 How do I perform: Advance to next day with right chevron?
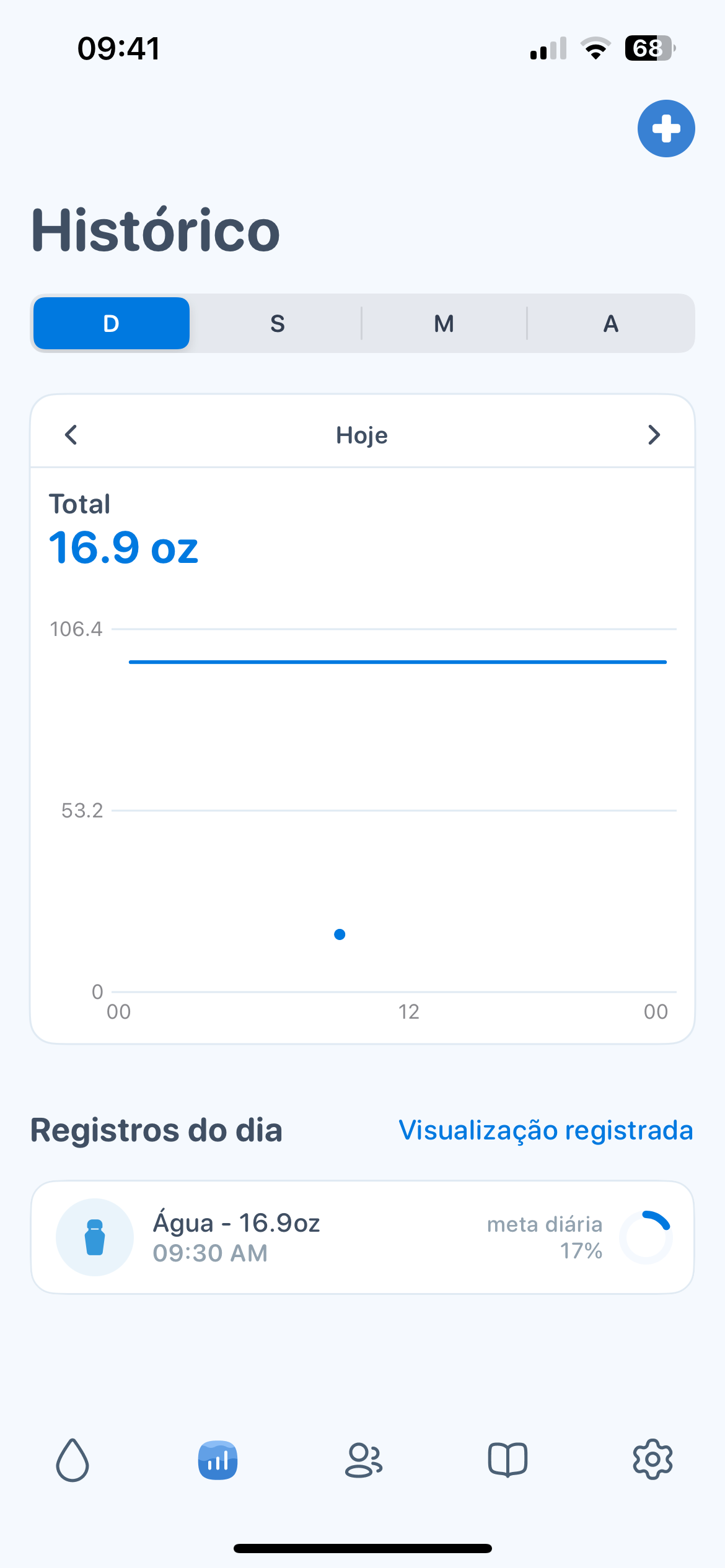pyautogui.click(x=654, y=435)
